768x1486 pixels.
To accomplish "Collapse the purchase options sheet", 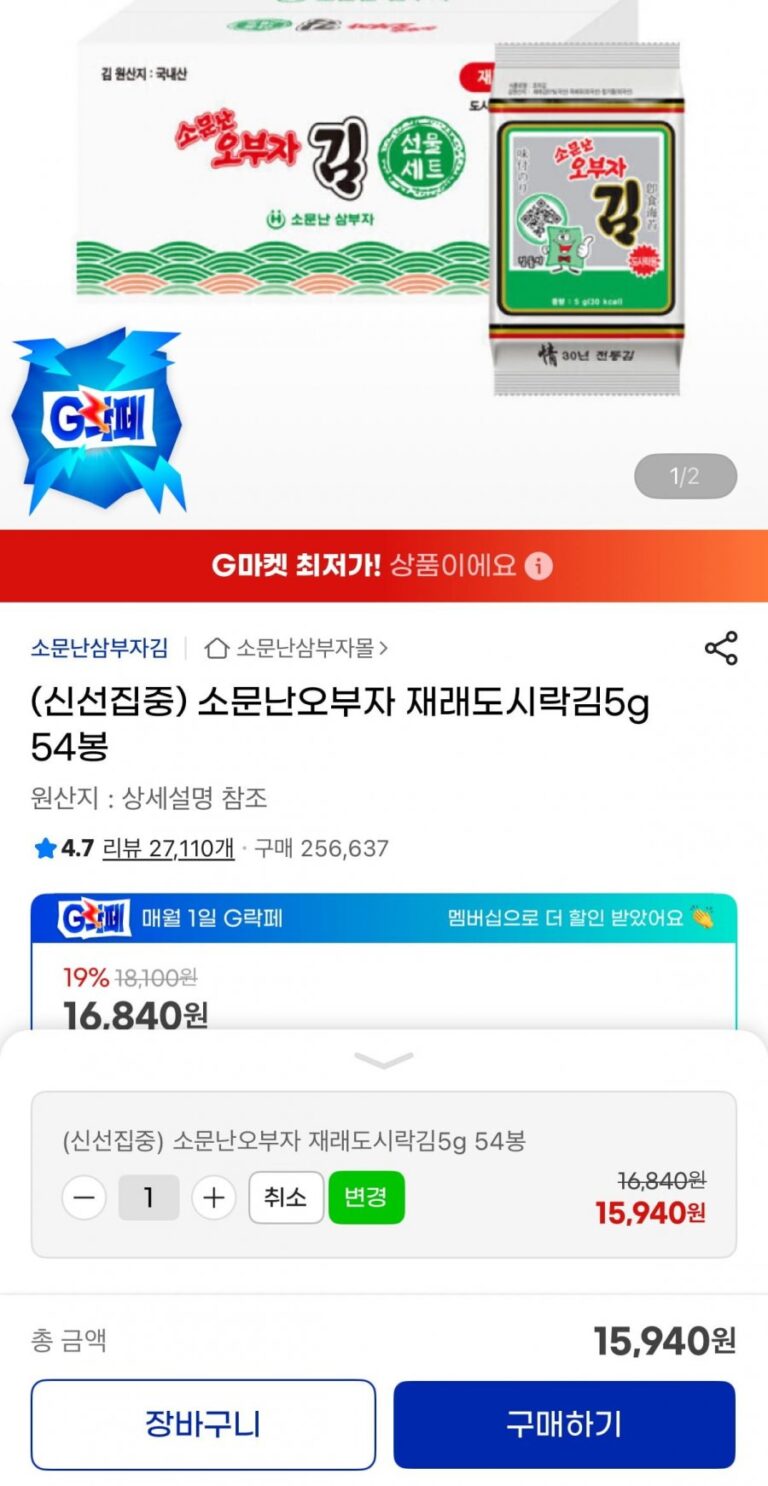I will pos(384,1061).
